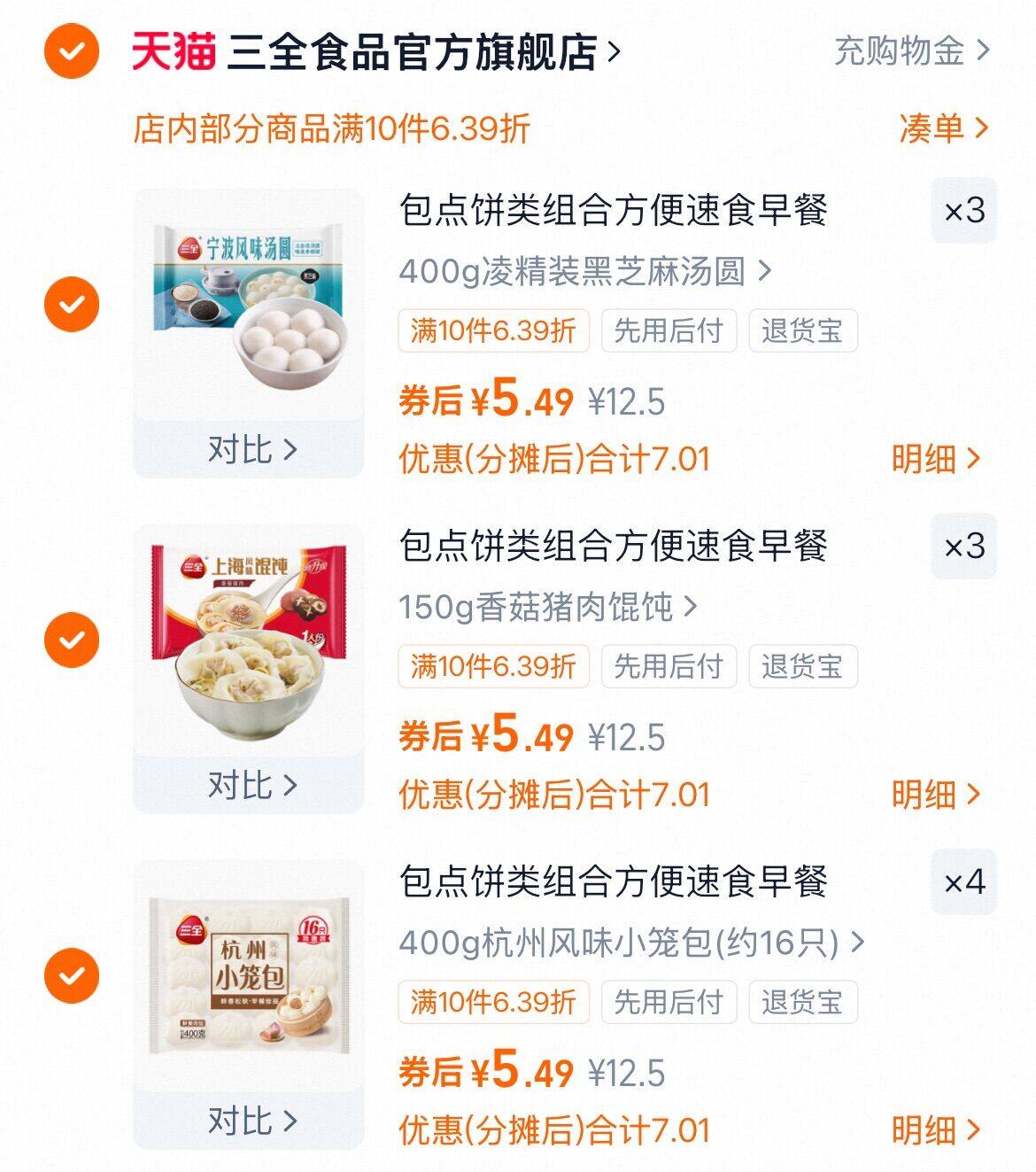Deselect the 香菇猪肉馄饨 item checkbox

coord(72,640)
